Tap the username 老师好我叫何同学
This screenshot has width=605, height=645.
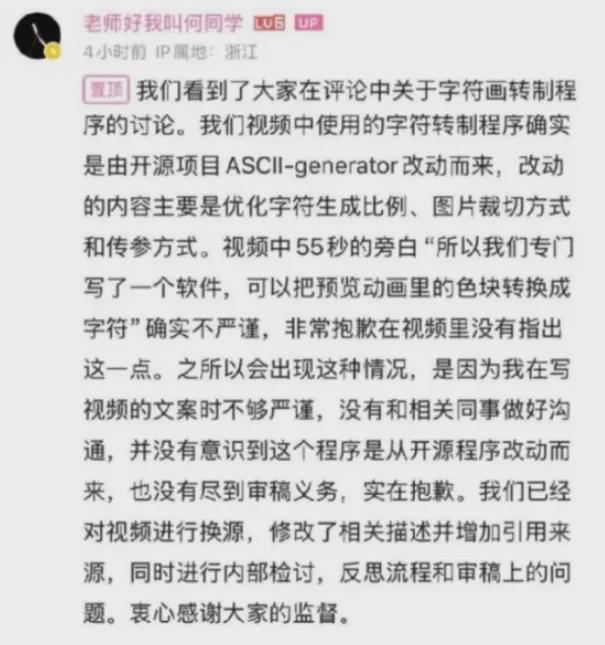click(163, 23)
